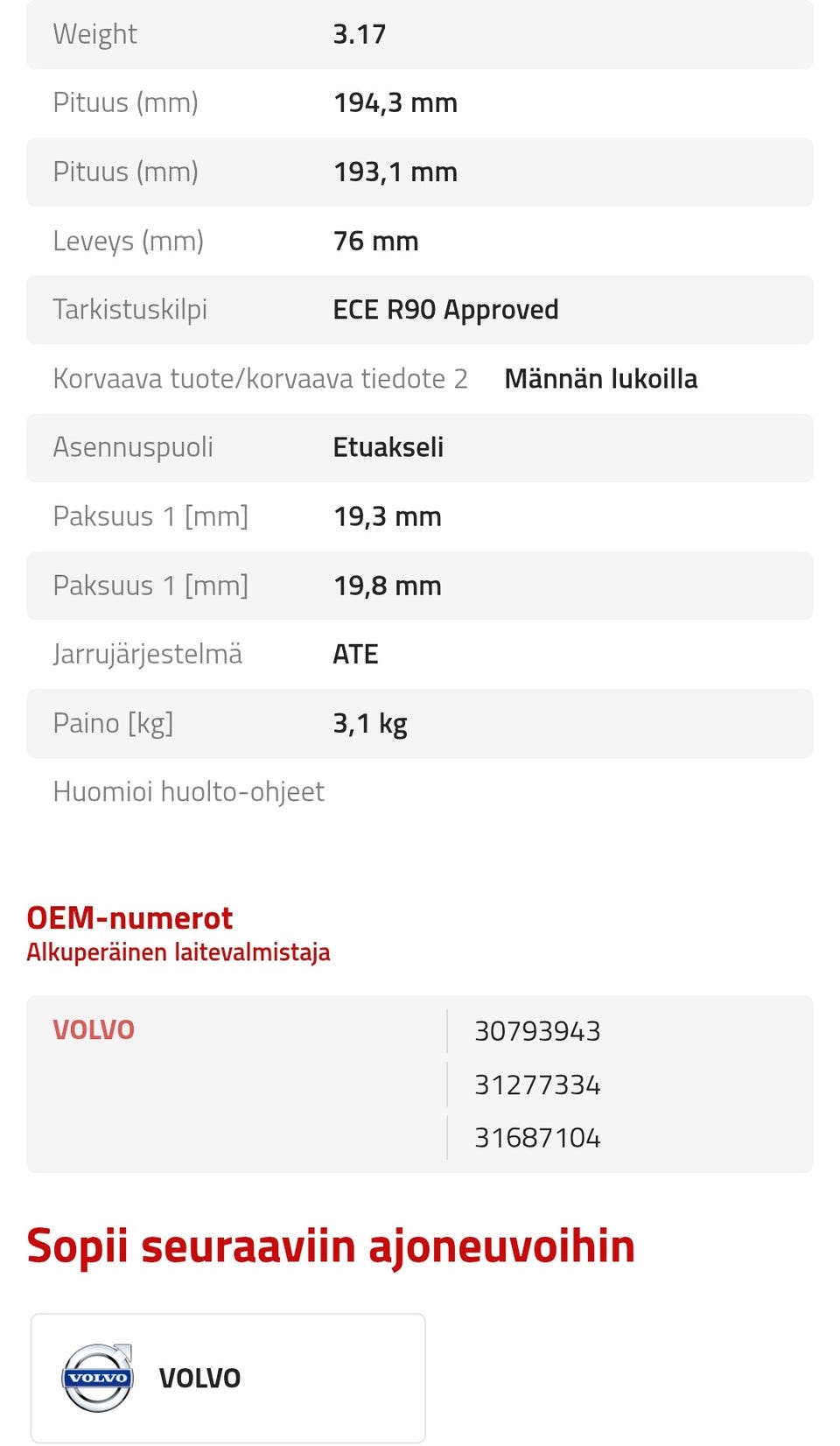Click the OEM-numerot section heading
The height and width of the screenshot is (1446, 840).
tap(129, 916)
